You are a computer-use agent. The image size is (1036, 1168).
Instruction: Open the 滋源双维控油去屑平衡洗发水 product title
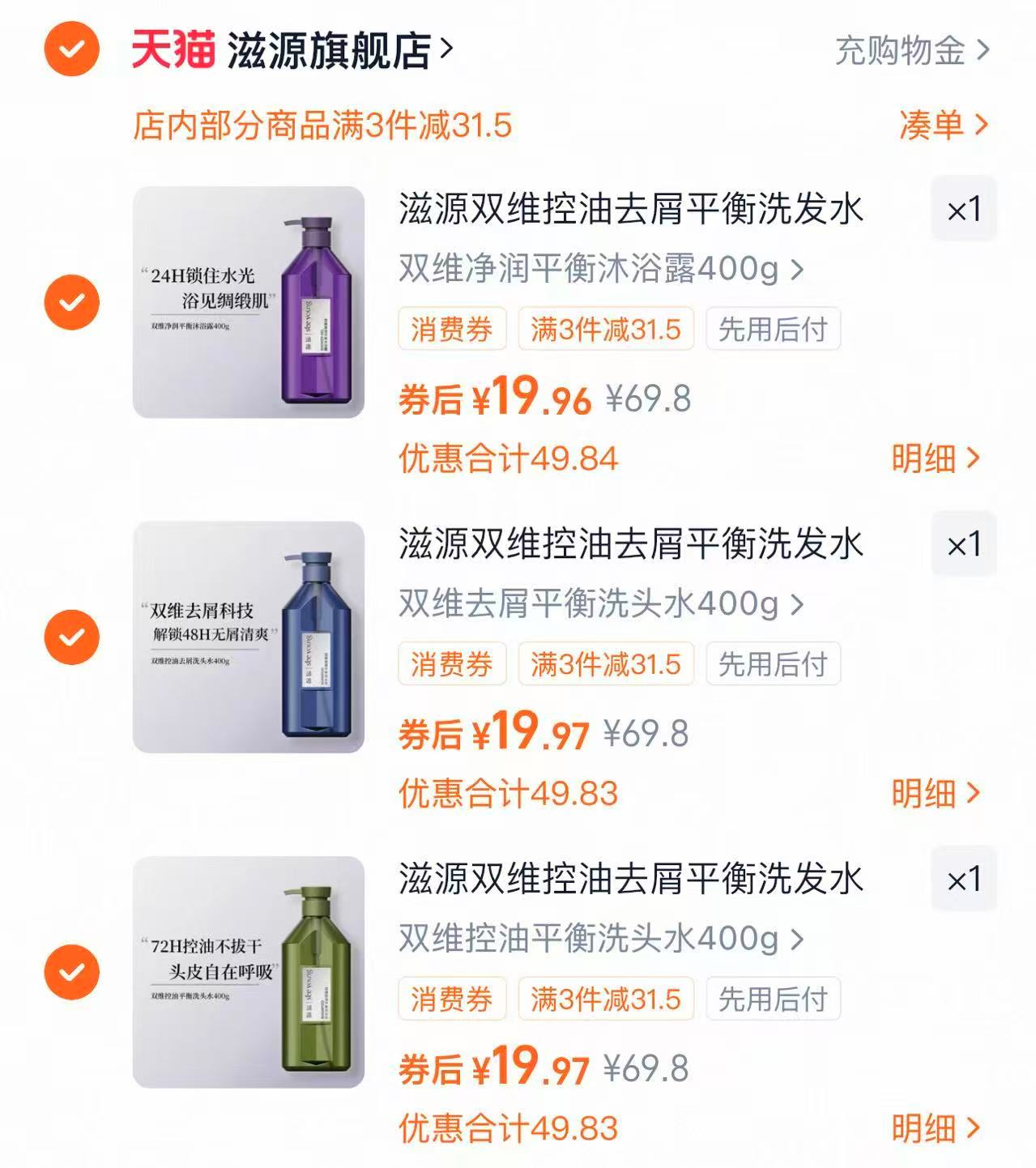[x=632, y=209]
